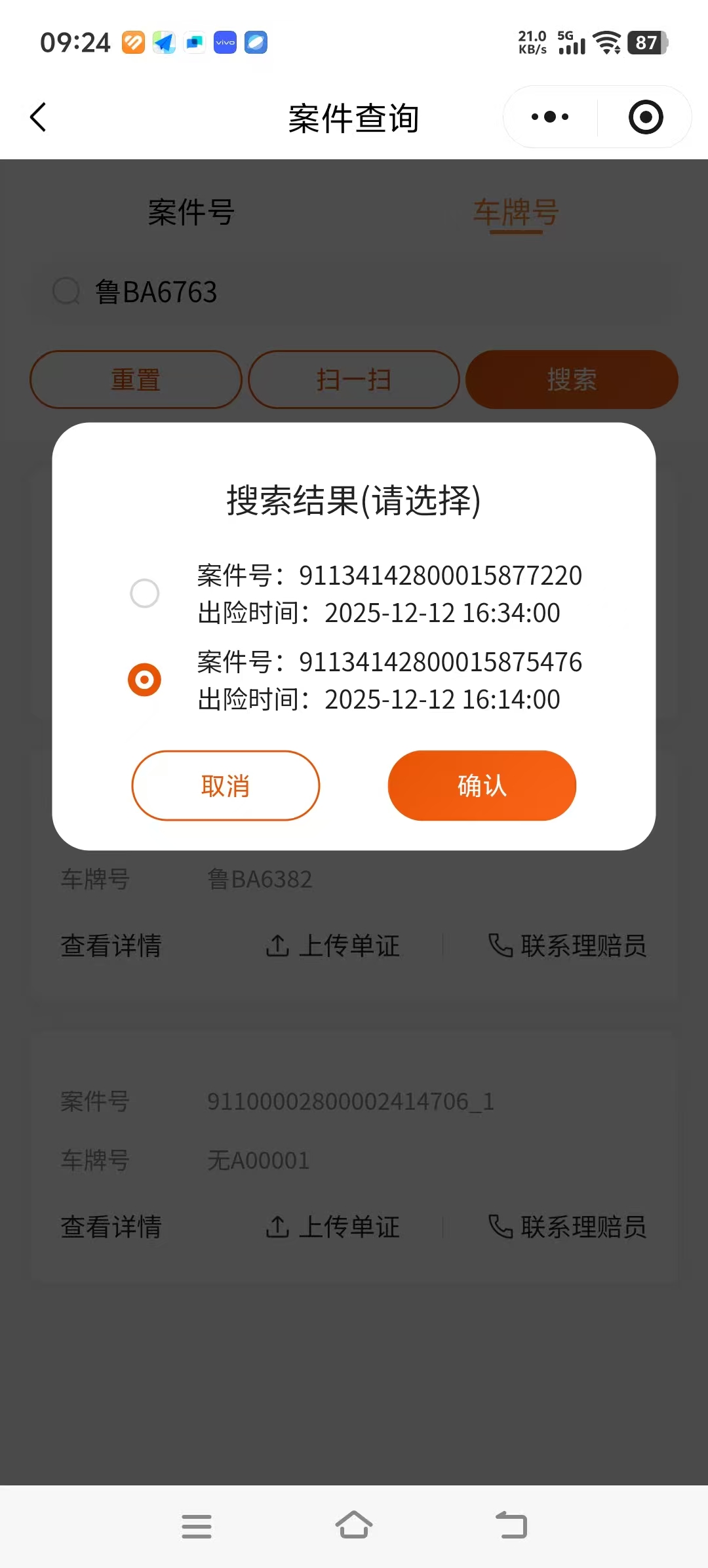
Task: Open the mini program more options menu
Action: point(550,117)
